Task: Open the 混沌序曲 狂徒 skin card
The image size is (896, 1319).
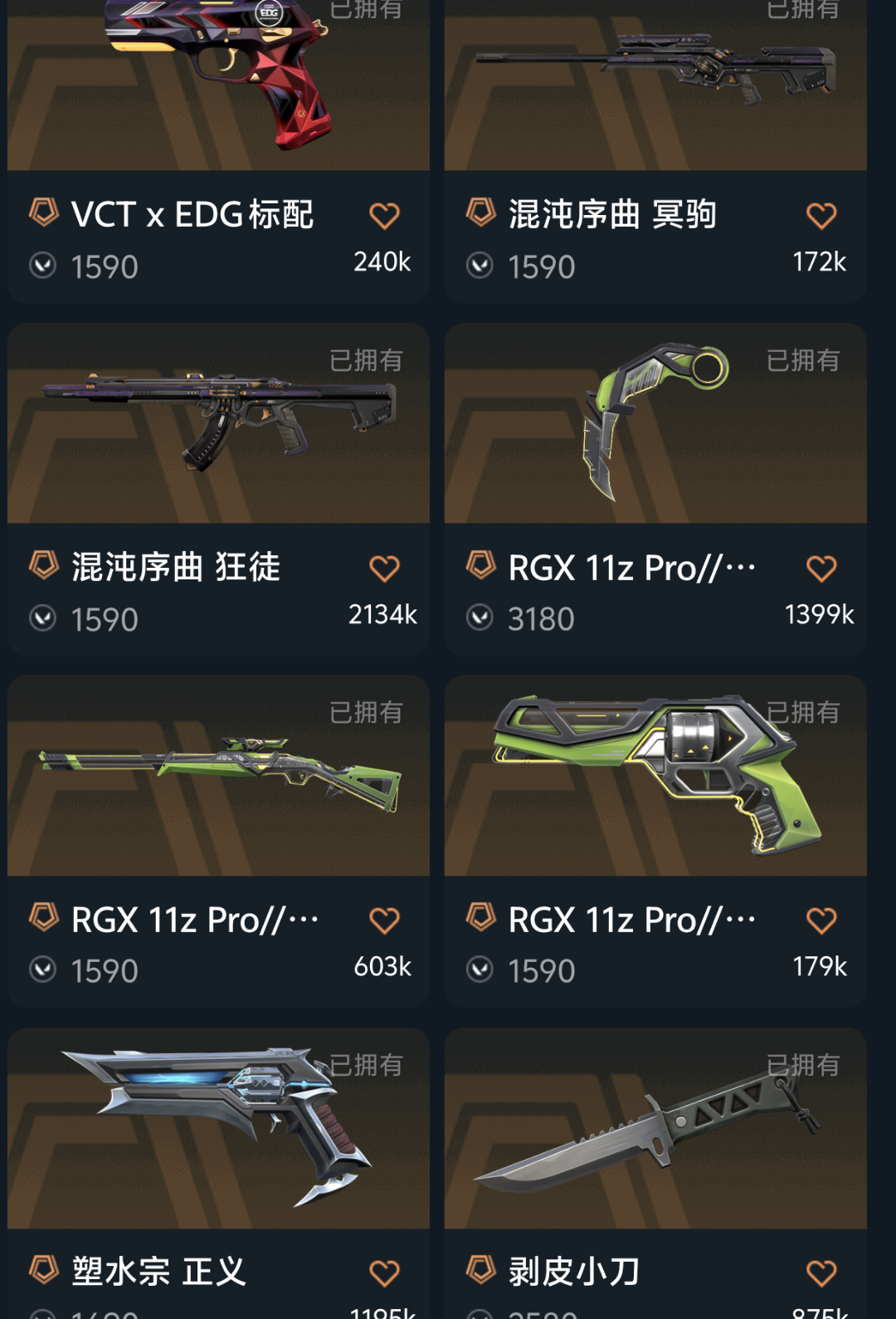Action: pyautogui.click(x=217, y=425)
